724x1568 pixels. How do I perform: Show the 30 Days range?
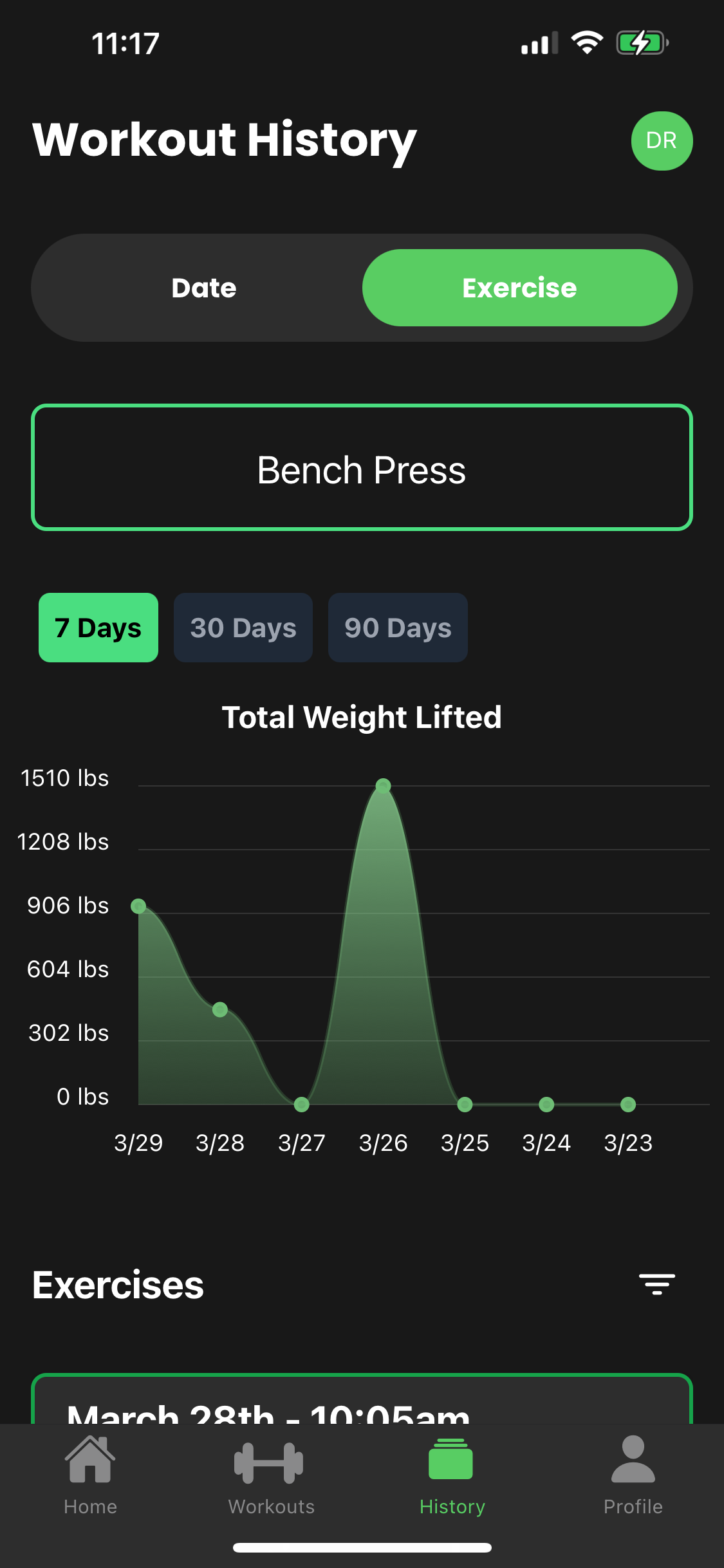pyautogui.click(x=243, y=628)
